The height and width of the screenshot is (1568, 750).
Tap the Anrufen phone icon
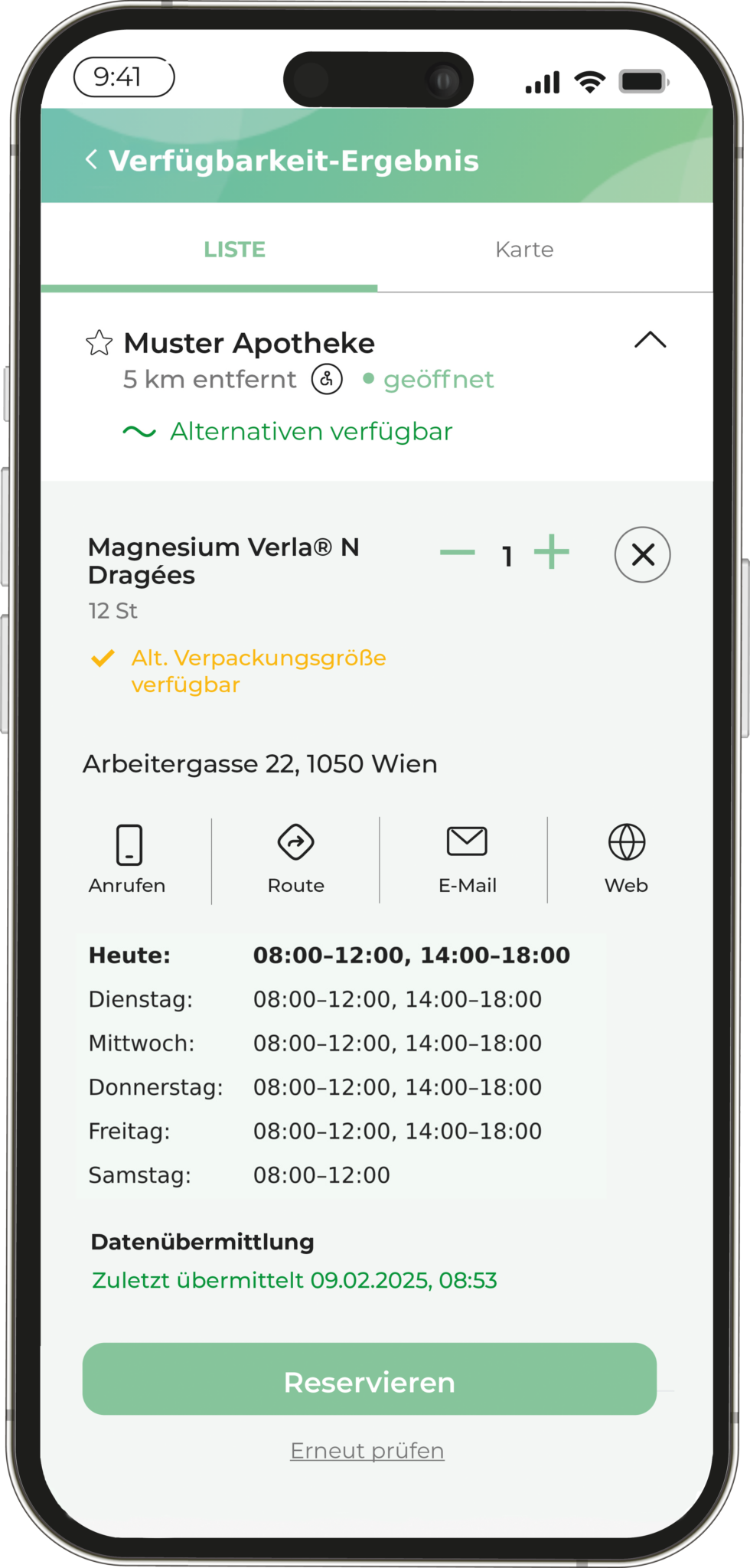pyautogui.click(x=127, y=846)
